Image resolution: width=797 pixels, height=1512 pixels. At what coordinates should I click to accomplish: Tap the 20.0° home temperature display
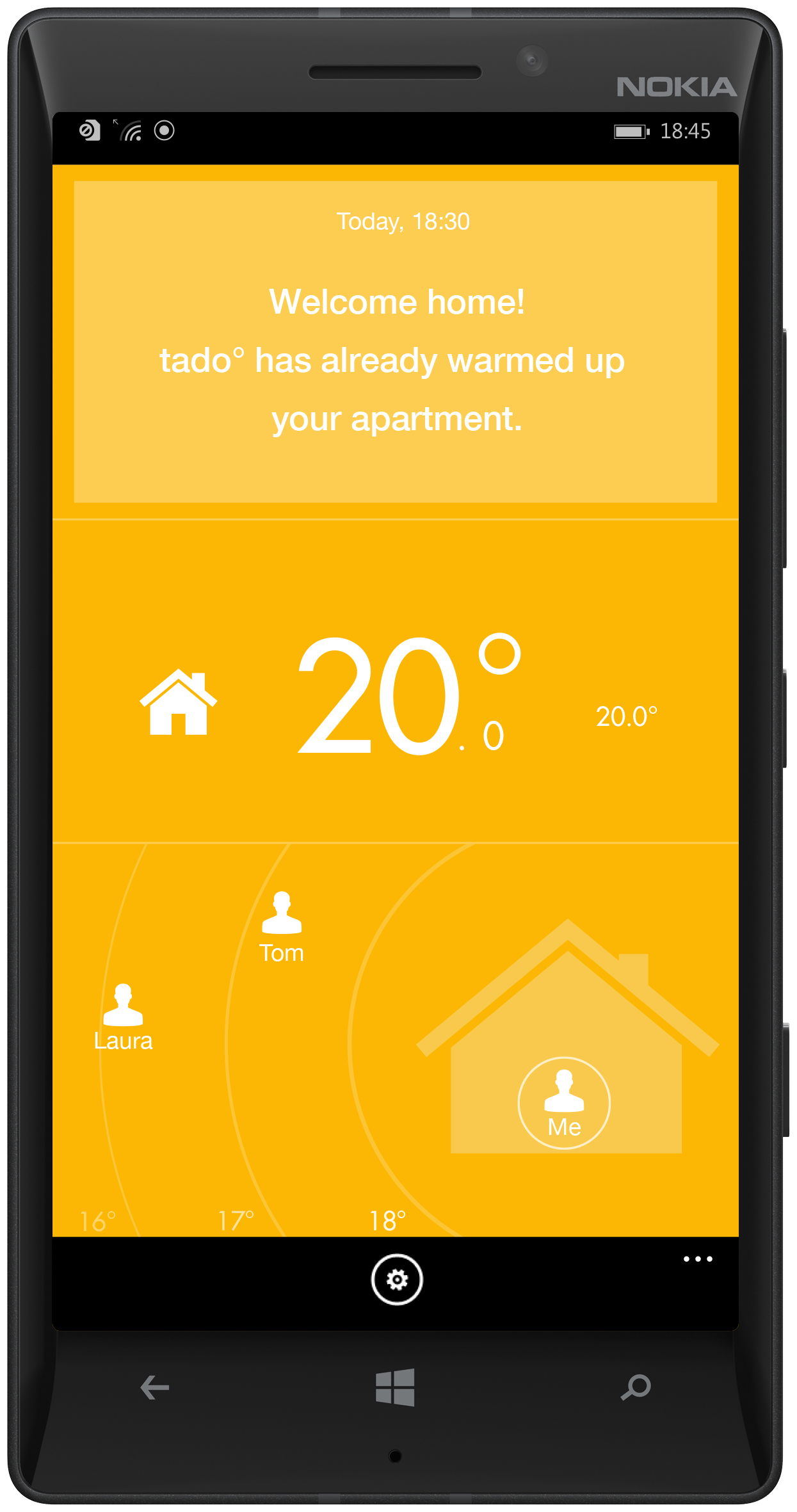click(x=396, y=695)
